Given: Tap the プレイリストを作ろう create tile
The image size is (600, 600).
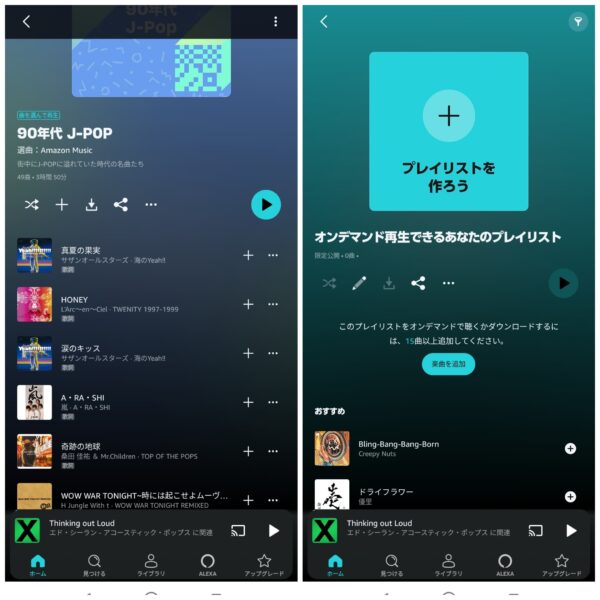Looking at the screenshot, I should (x=448, y=131).
